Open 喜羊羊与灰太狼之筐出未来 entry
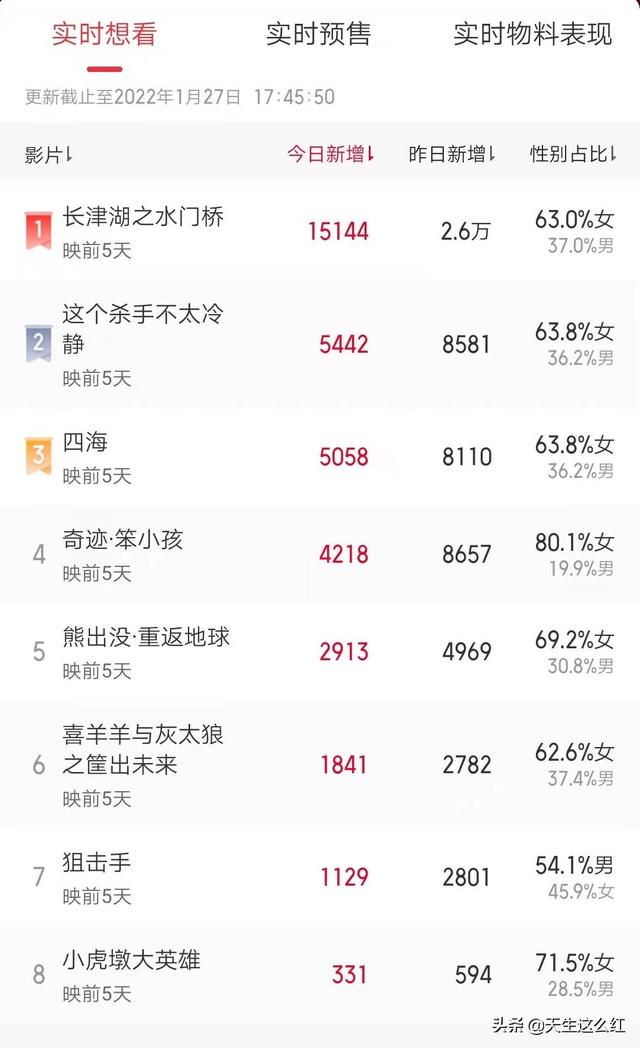640x1048 pixels. [320, 764]
